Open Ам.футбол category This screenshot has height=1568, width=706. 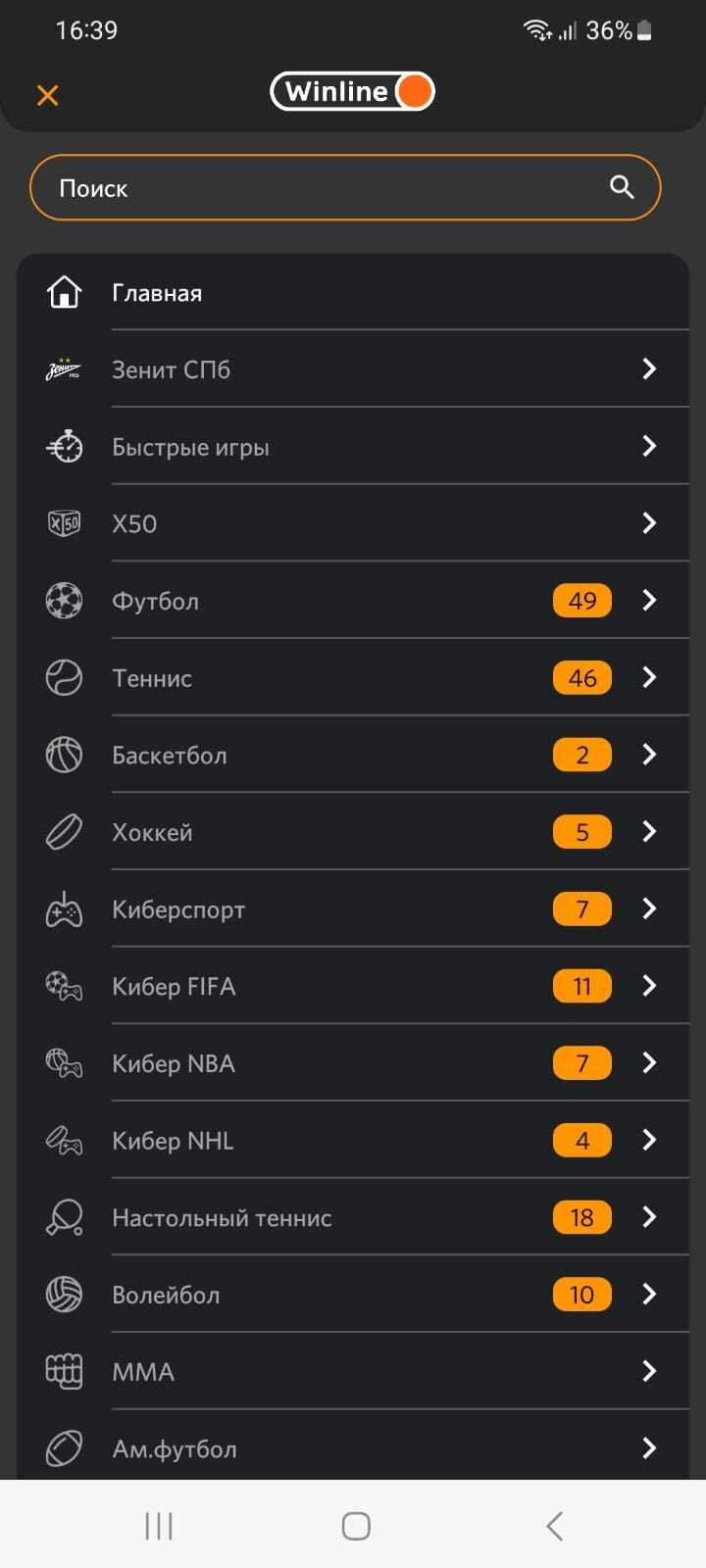(353, 1448)
